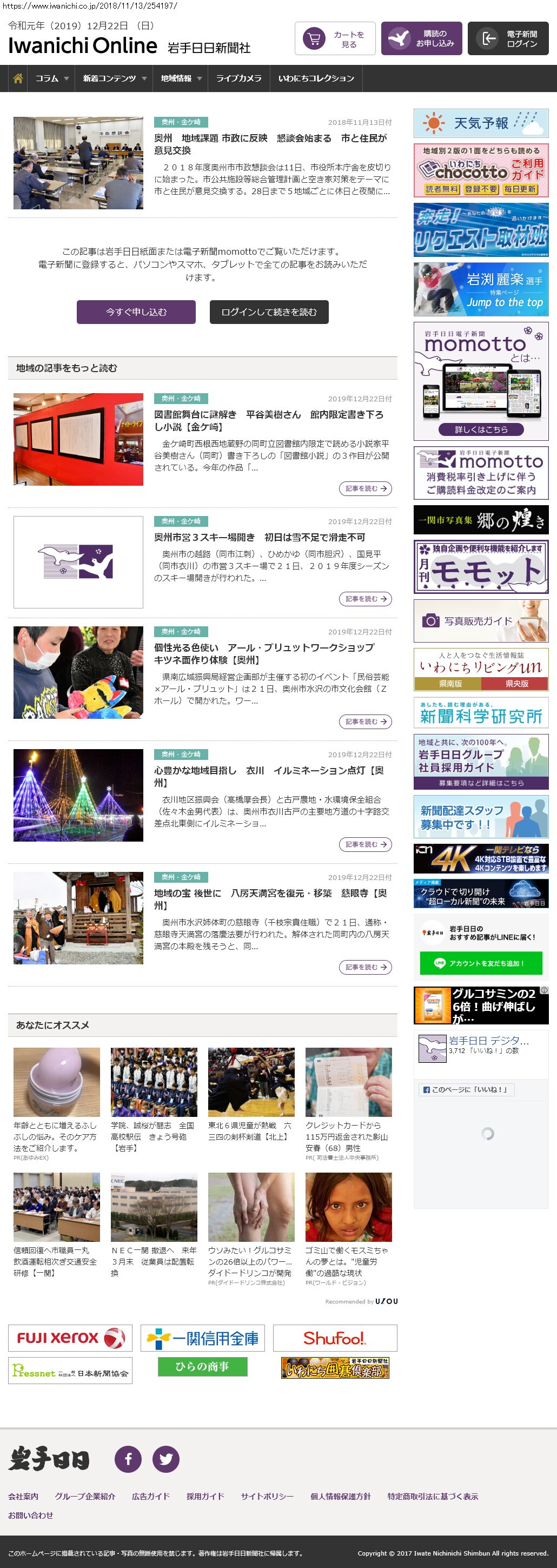Expand the 新着コンテンツ menu
The width and height of the screenshot is (557, 1568).
[115, 78]
